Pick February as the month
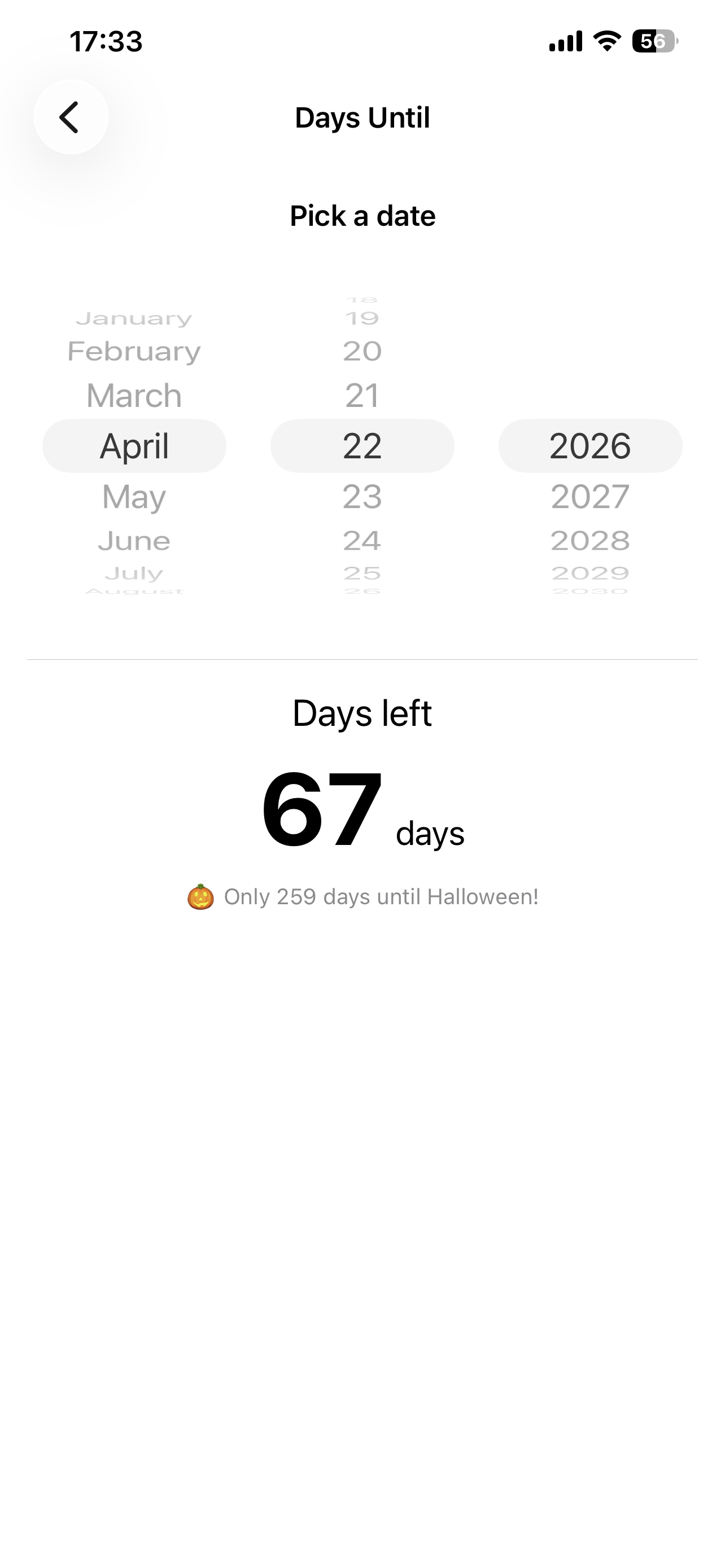725x1568 pixels. point(134,351)
